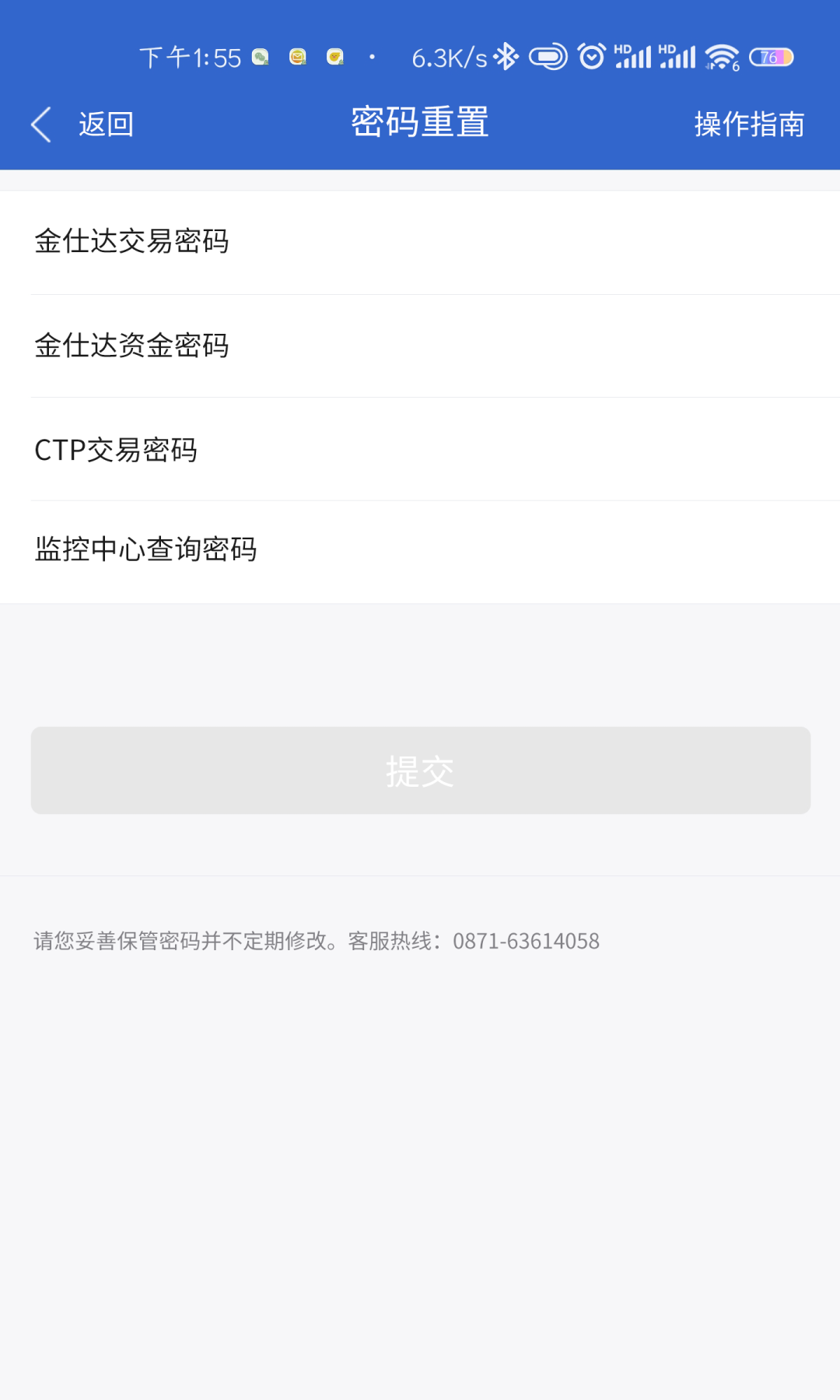Select CTP交易密码 row
The height and width of the screenshot is (1400, 840).
420,449
